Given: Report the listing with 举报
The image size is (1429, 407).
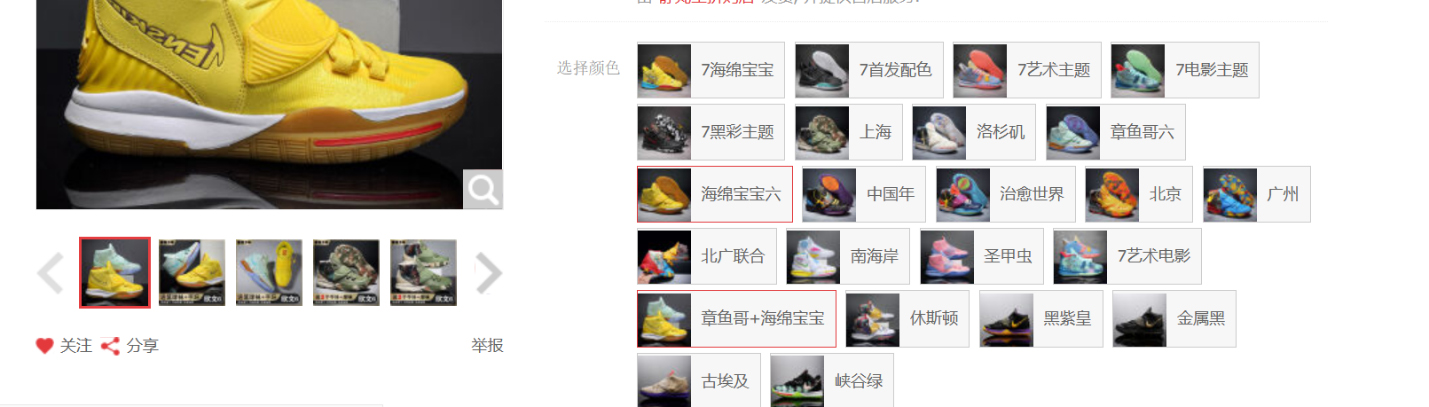Looking at the screenshot, I should pyautogui.click(x=487, y=346).
